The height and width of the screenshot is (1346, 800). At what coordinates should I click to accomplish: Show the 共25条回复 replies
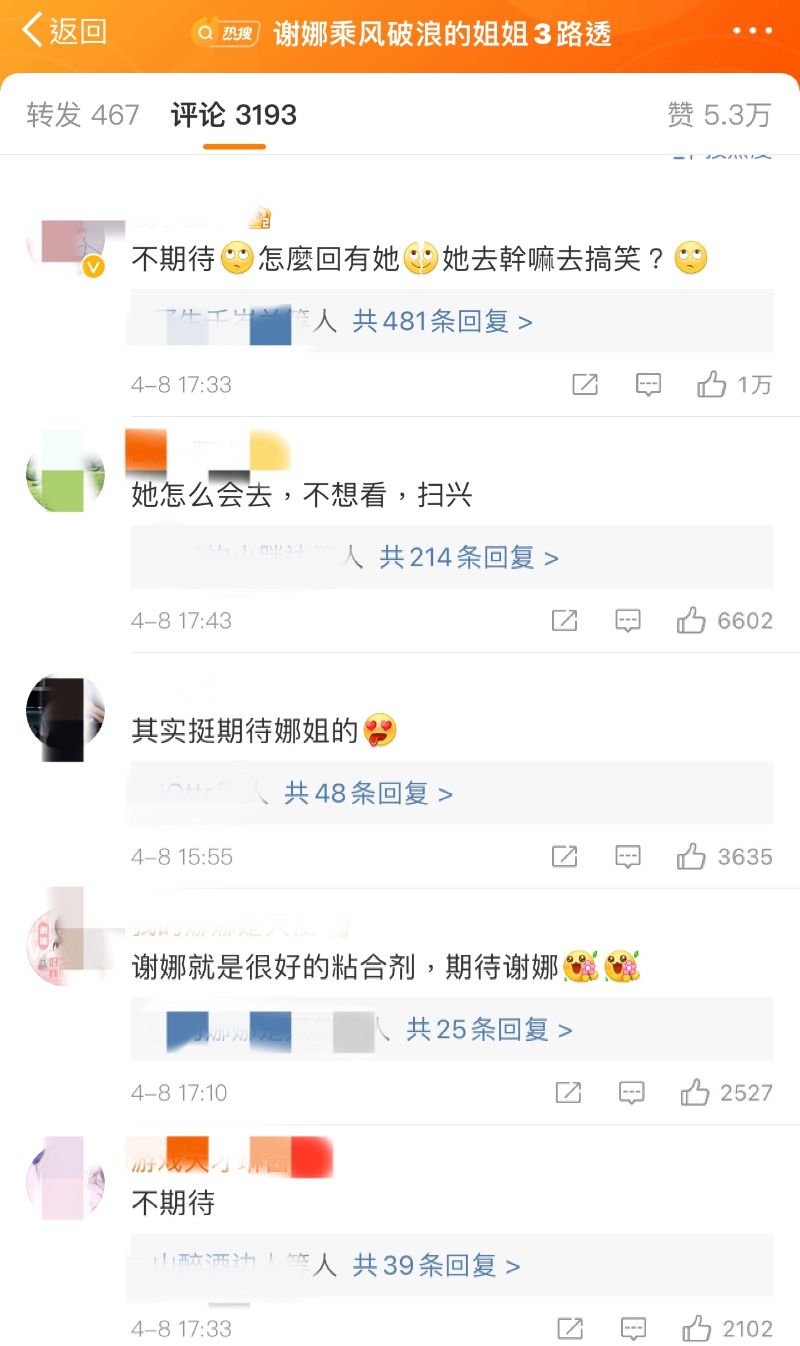[489, 1029]
